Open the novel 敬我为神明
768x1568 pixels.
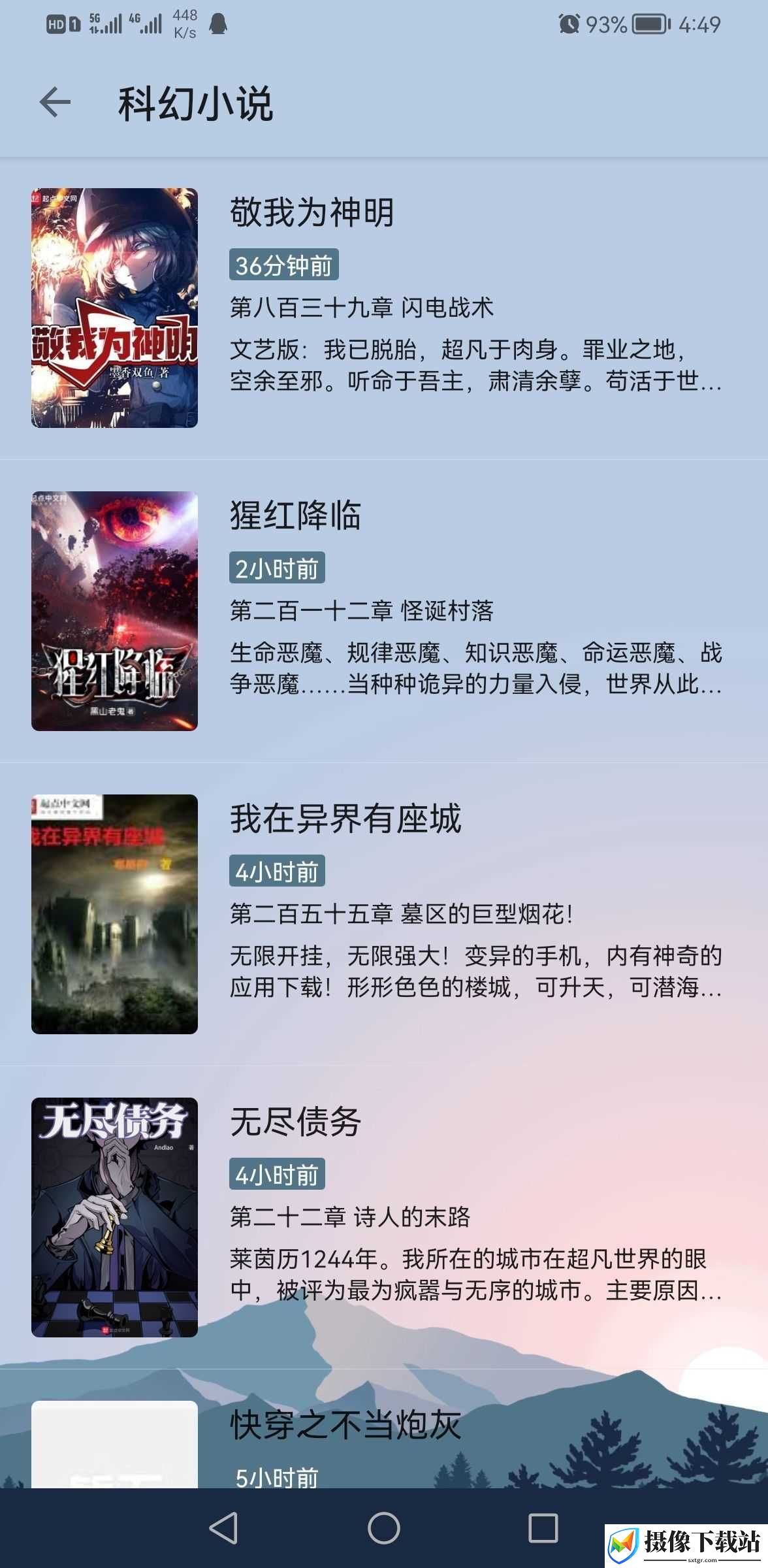[x=384, y=308]
